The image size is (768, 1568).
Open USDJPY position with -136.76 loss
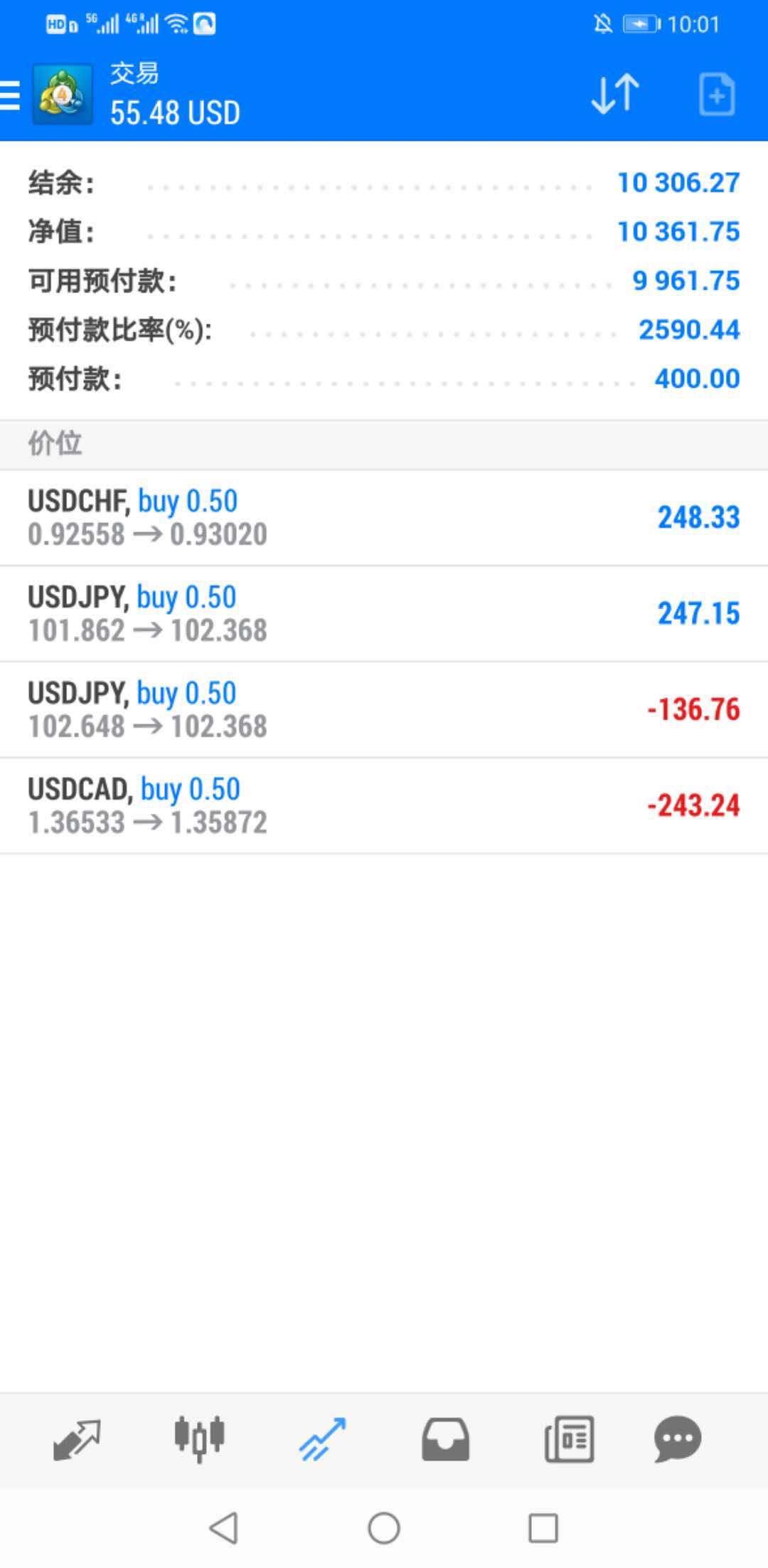tap(384, 710)
